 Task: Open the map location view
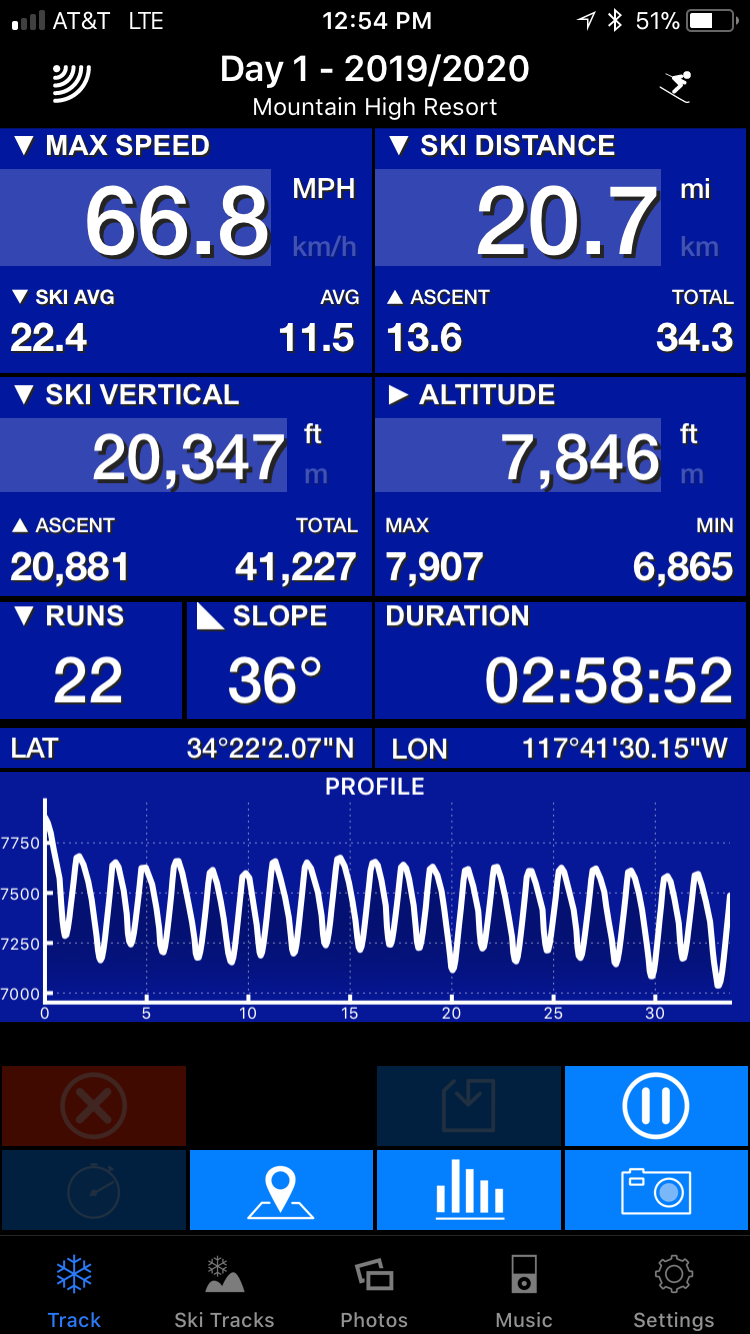(281, 1190)
